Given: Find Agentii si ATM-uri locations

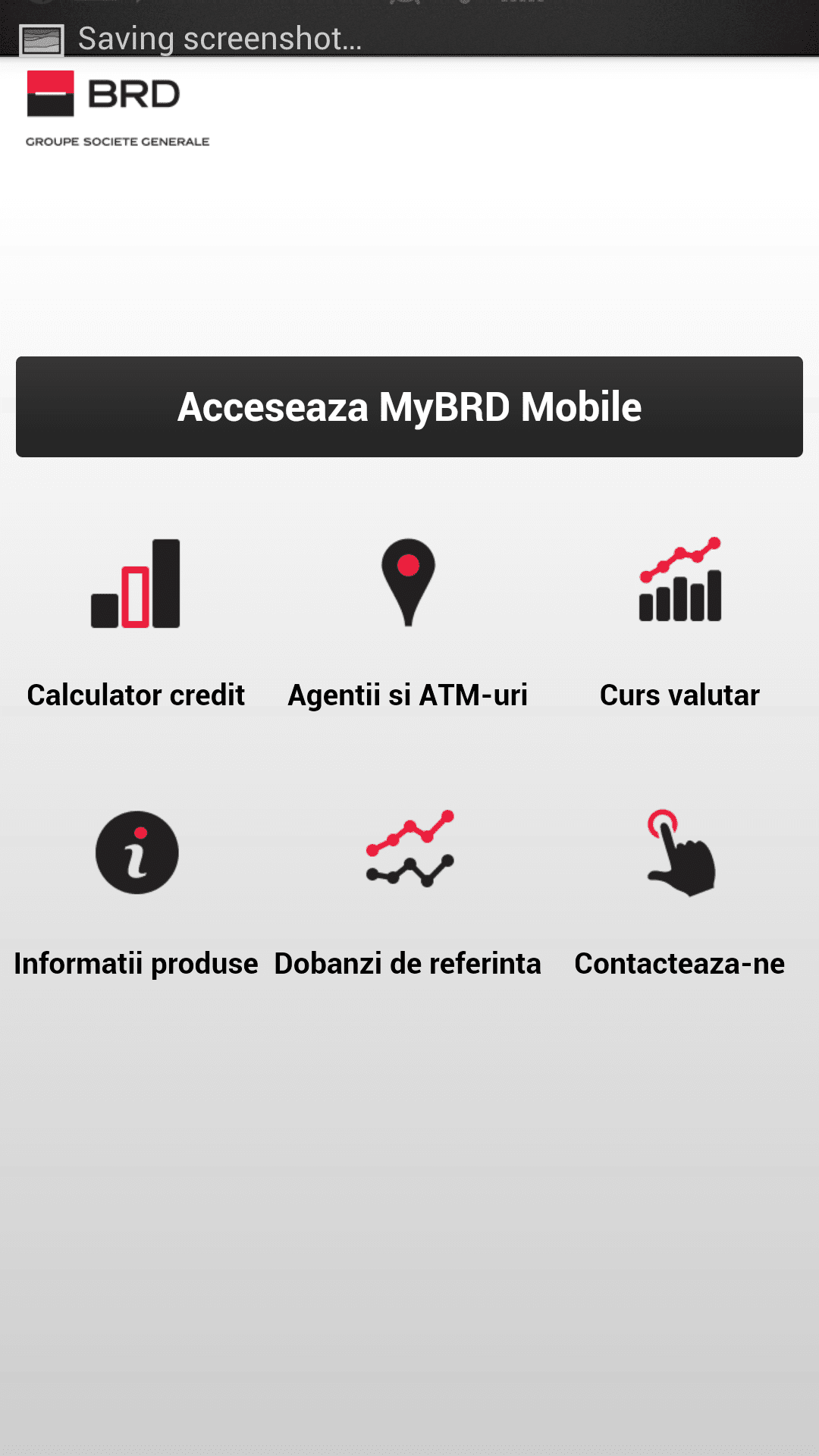Looking at the screenshot, I should [408, 622].
